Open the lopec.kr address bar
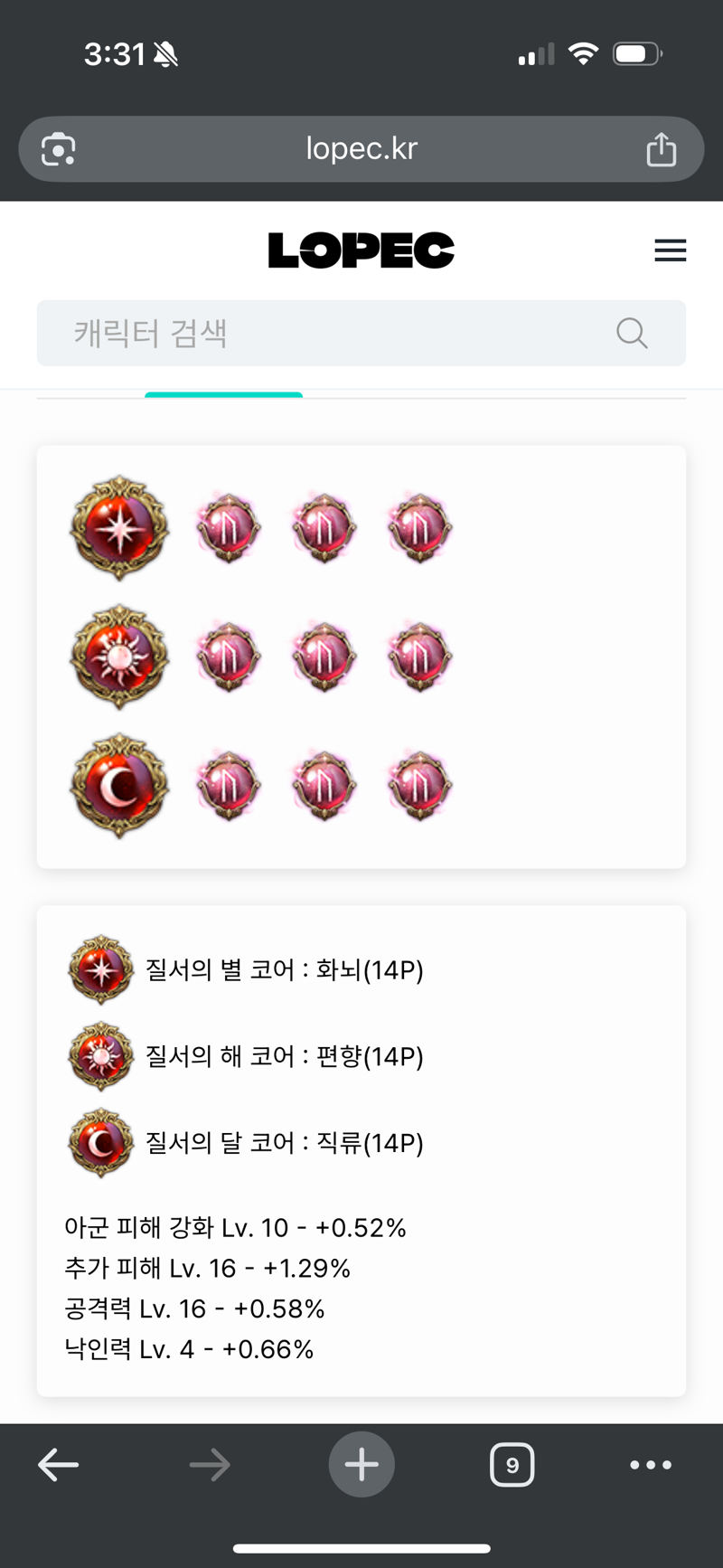This screenshot has height=1568, width=723. tap(361, 148)
